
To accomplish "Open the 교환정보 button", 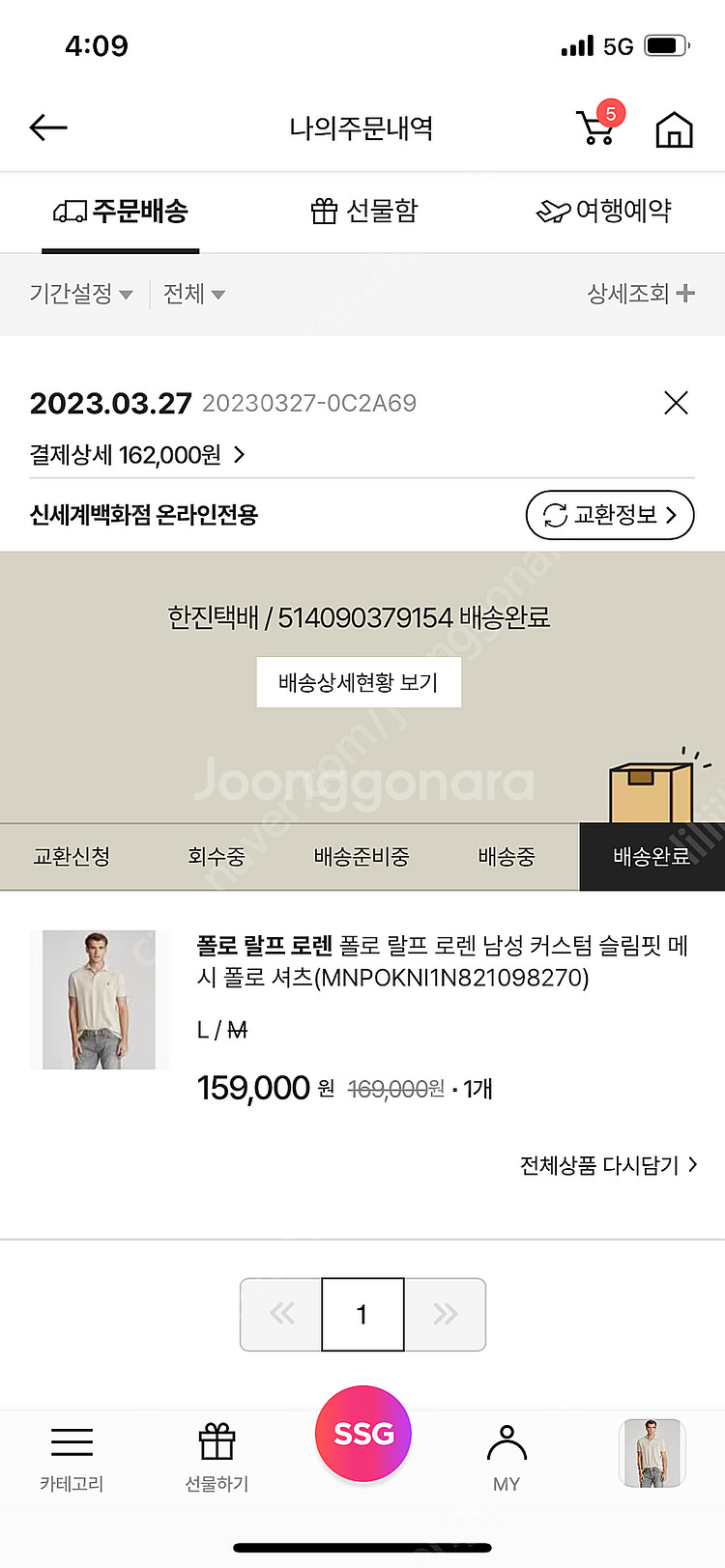I will [x=610, y=515].
